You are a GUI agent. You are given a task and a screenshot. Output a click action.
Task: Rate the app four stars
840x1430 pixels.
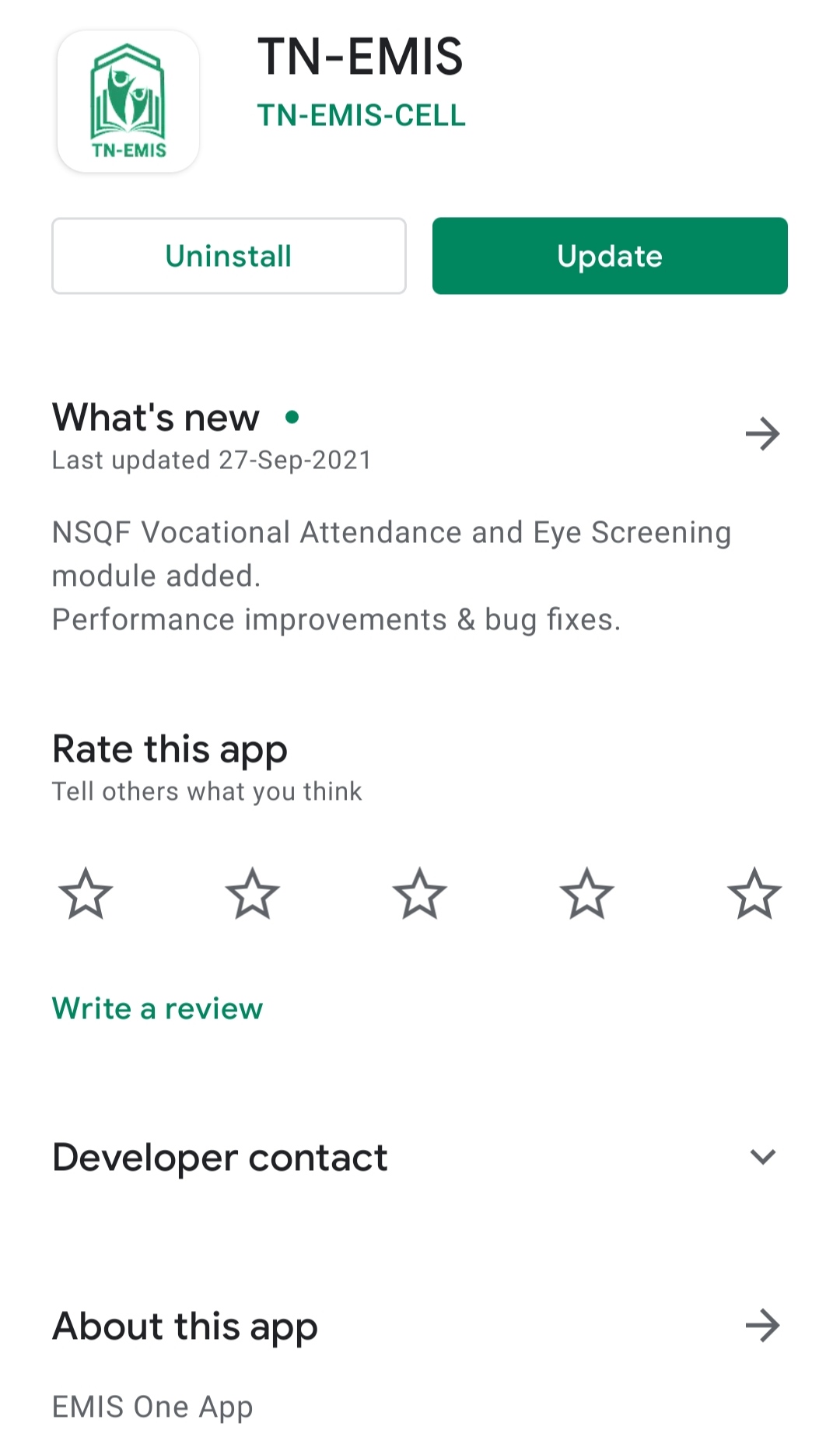587,895
